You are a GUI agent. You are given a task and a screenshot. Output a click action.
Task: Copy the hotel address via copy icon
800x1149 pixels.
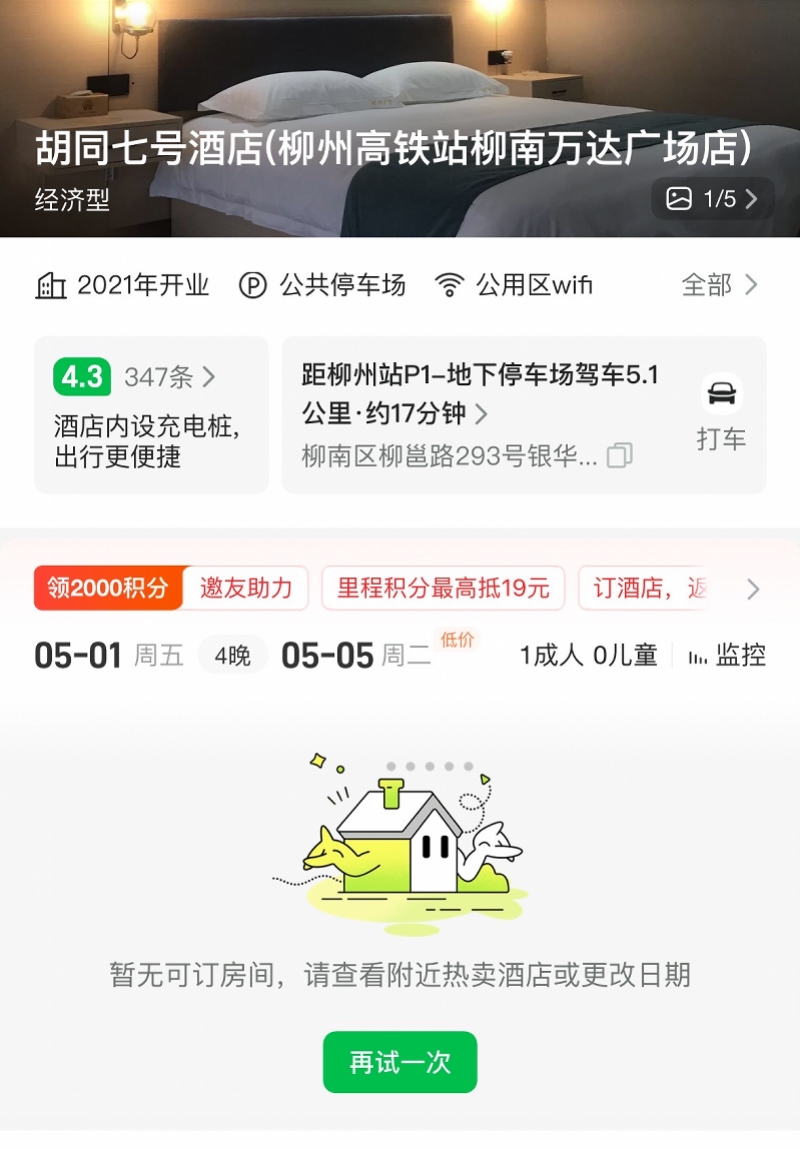tap(621, 454)
